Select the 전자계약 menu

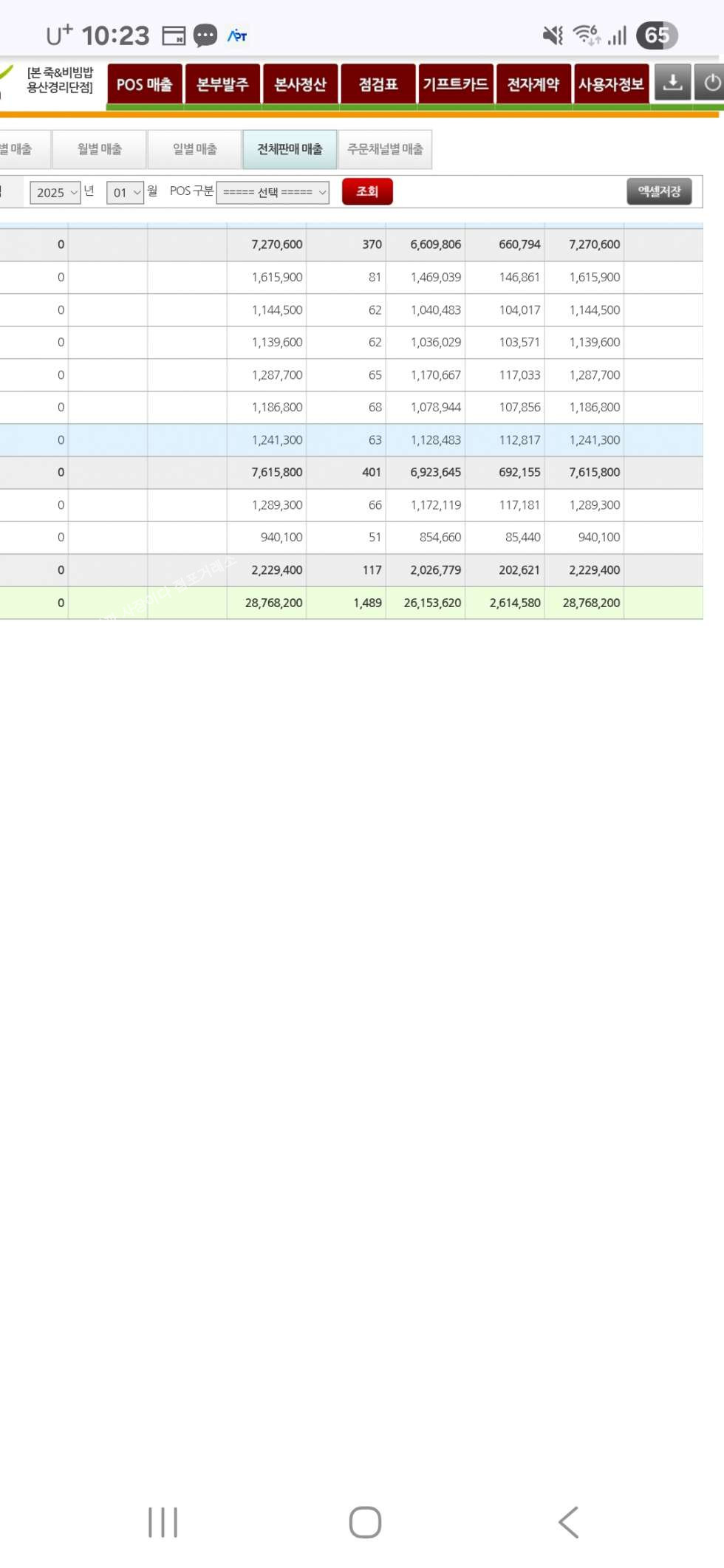tap(533, 84)
